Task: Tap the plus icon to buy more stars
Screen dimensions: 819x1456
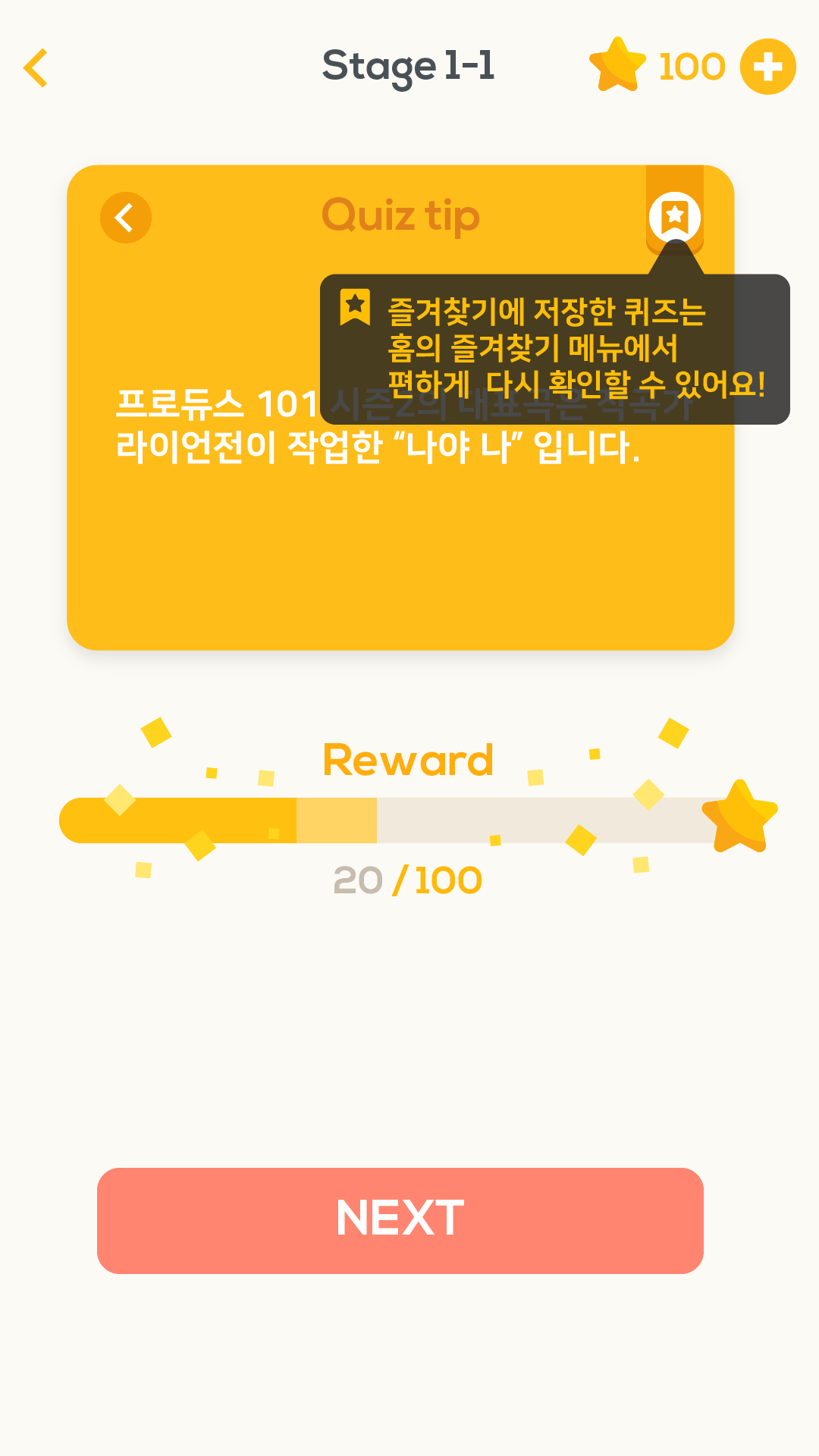Action: click(767, 67)
